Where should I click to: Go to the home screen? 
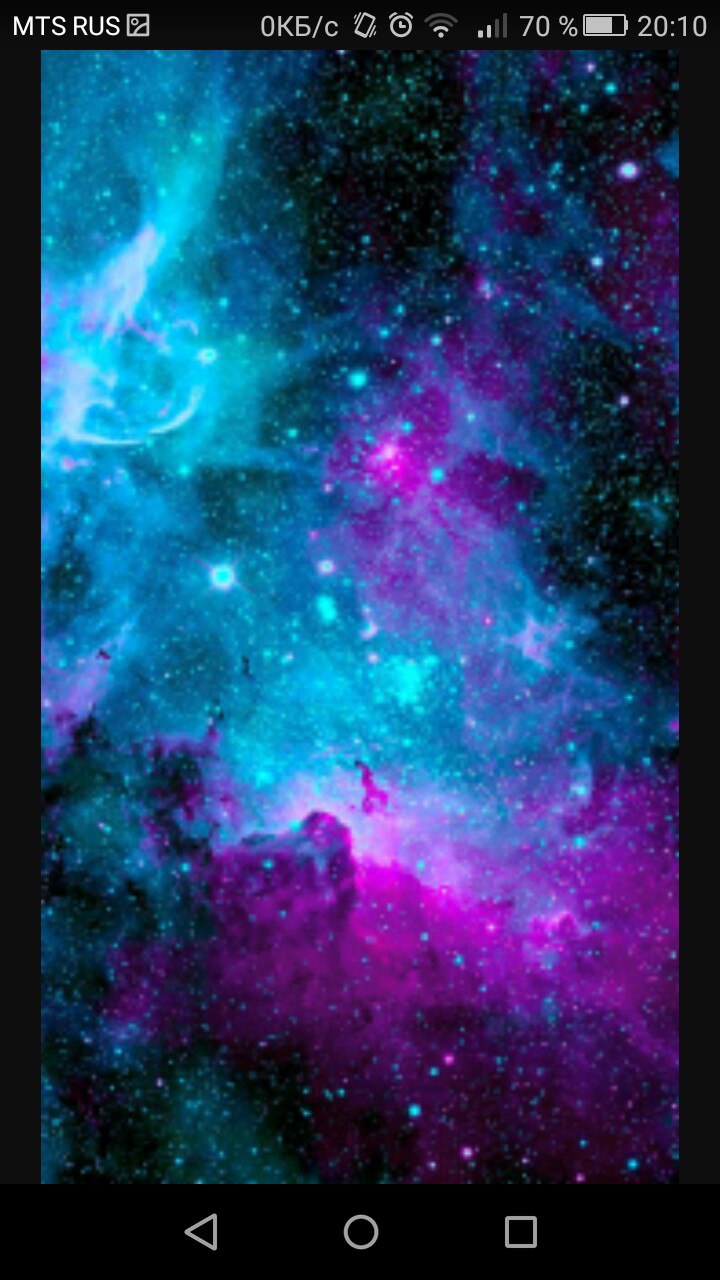pyautogui.click(x=361, y=1232)
